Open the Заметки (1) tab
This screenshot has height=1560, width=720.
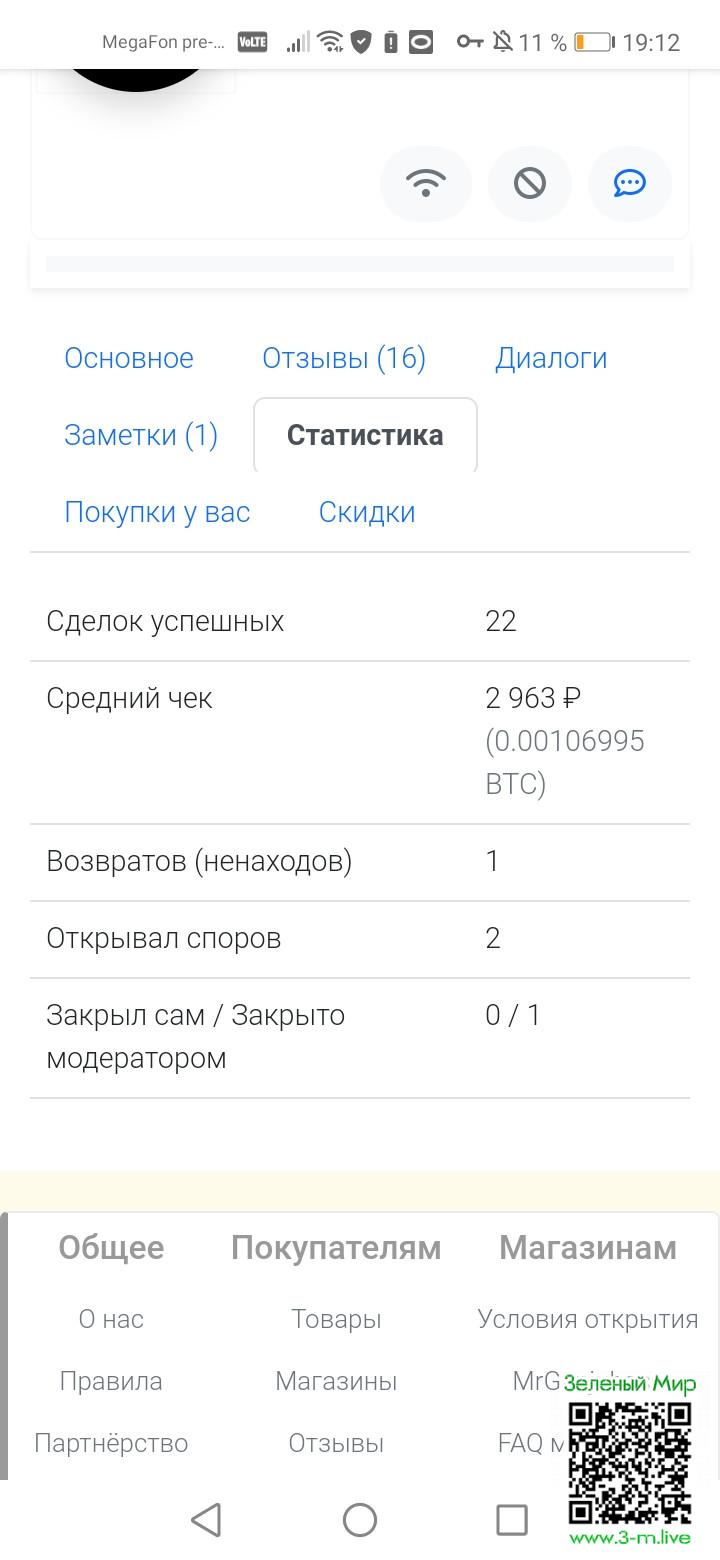pos(141,435)
